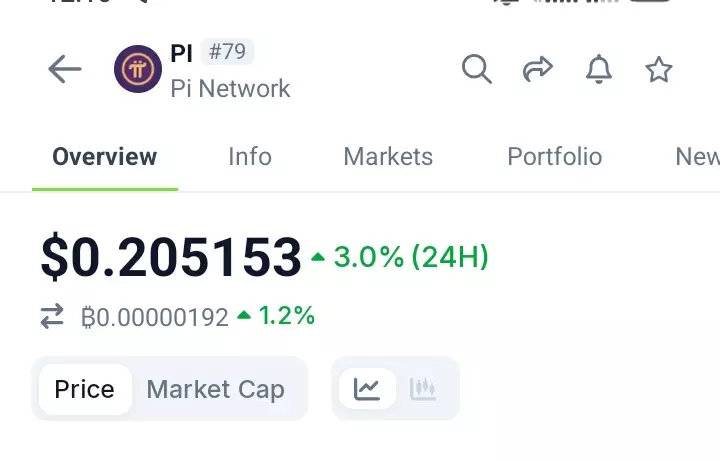Viewport: 720px width, 460px height.
Task: Open the partially visible News tab
Action: pos(697,157)
